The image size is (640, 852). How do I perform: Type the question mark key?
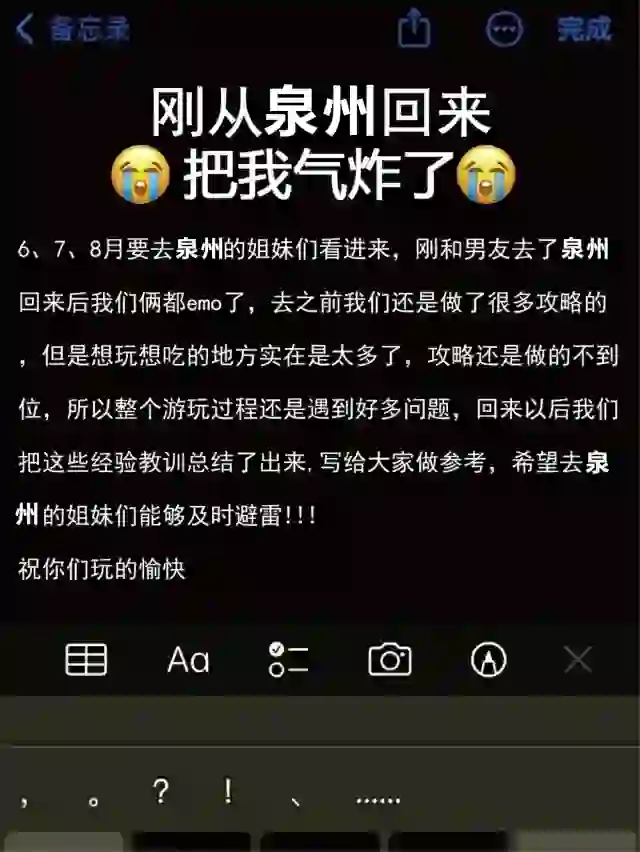(160, 792)
